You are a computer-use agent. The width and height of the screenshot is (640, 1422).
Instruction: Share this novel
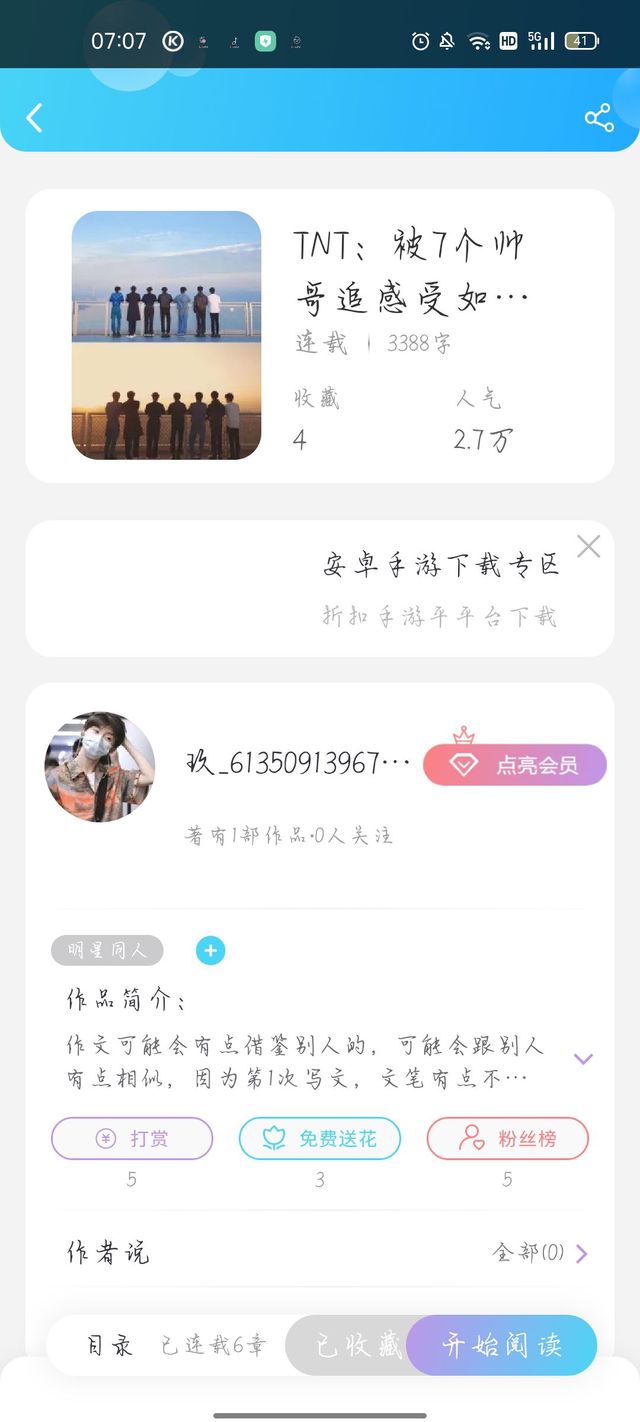click(x=599, y=118)
